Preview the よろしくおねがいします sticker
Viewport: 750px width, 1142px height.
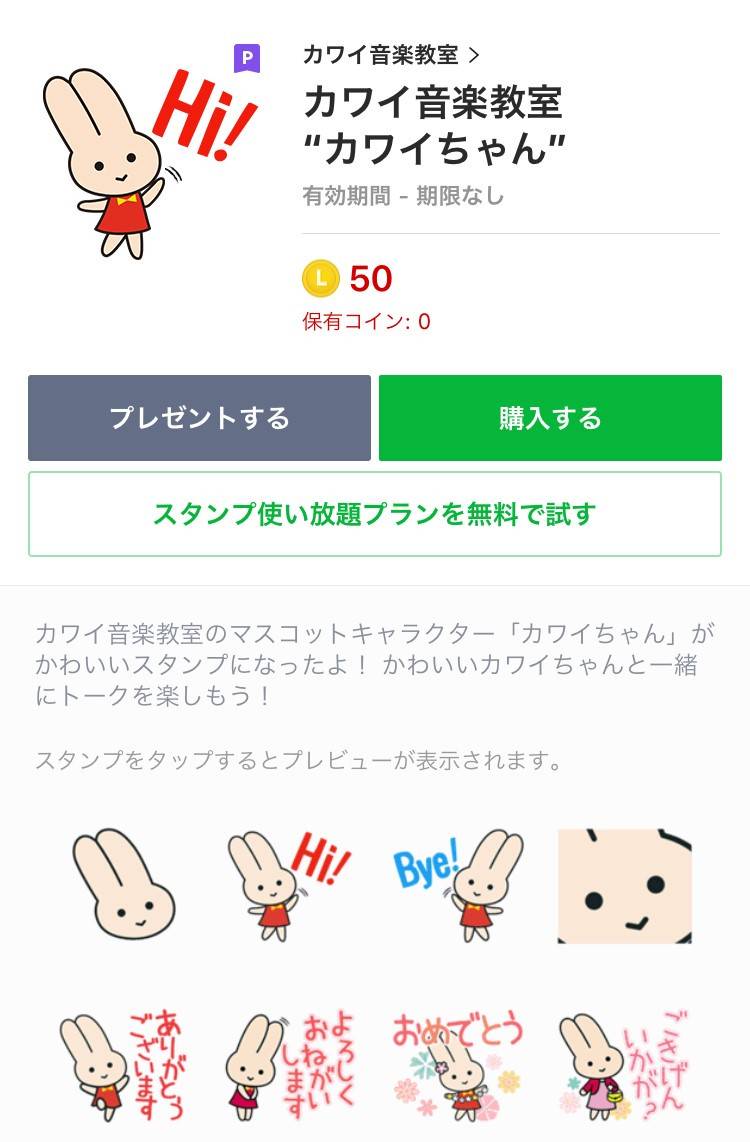click(x=289, y=1066)
